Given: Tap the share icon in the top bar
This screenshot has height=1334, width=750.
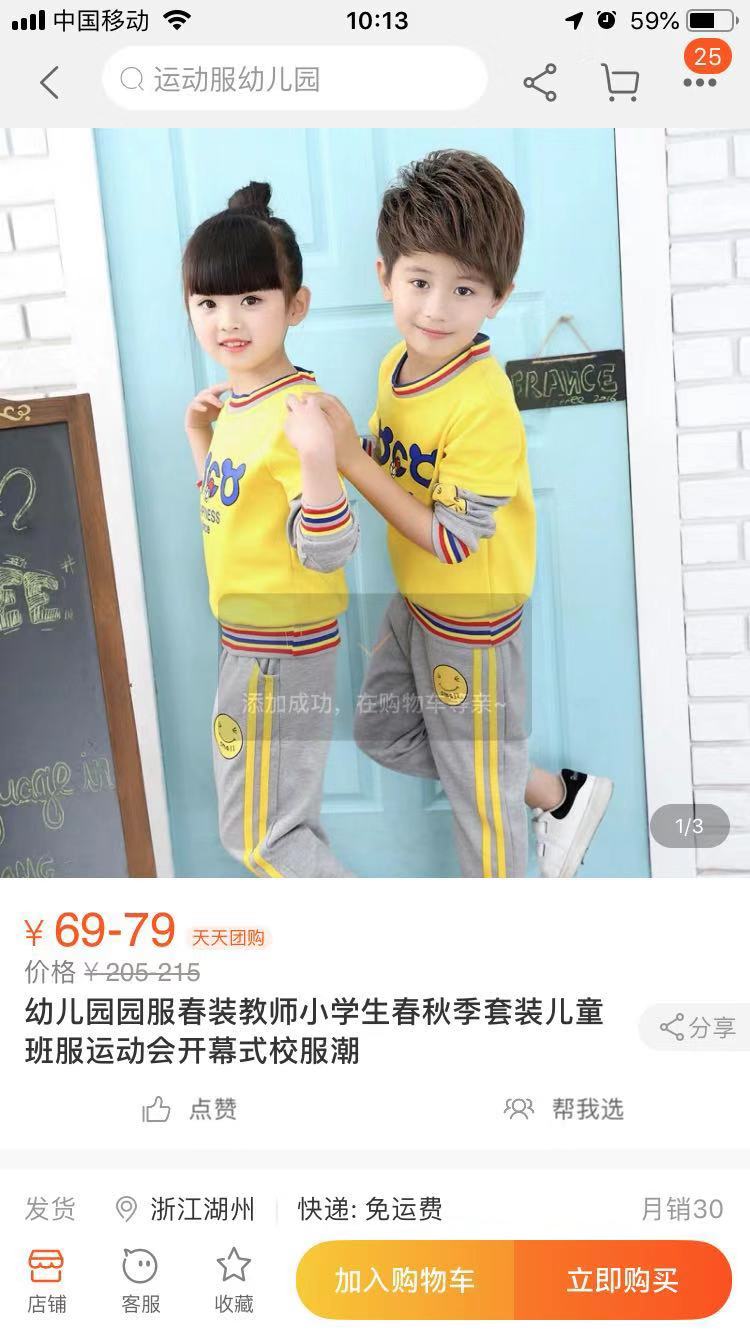Looking at the screenshot, I should [540, 82].
